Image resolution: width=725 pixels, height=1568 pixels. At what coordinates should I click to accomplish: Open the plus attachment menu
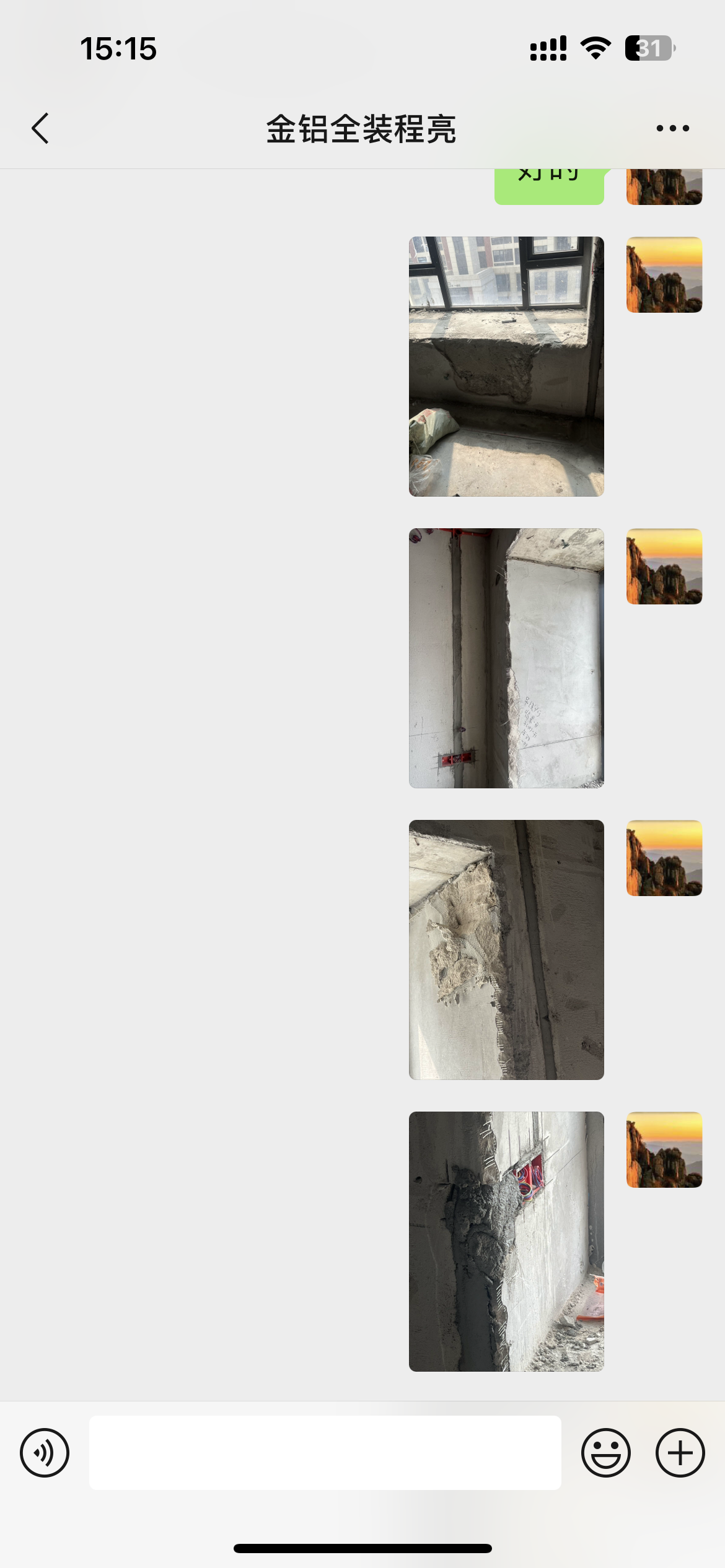tap(680, 1452)
